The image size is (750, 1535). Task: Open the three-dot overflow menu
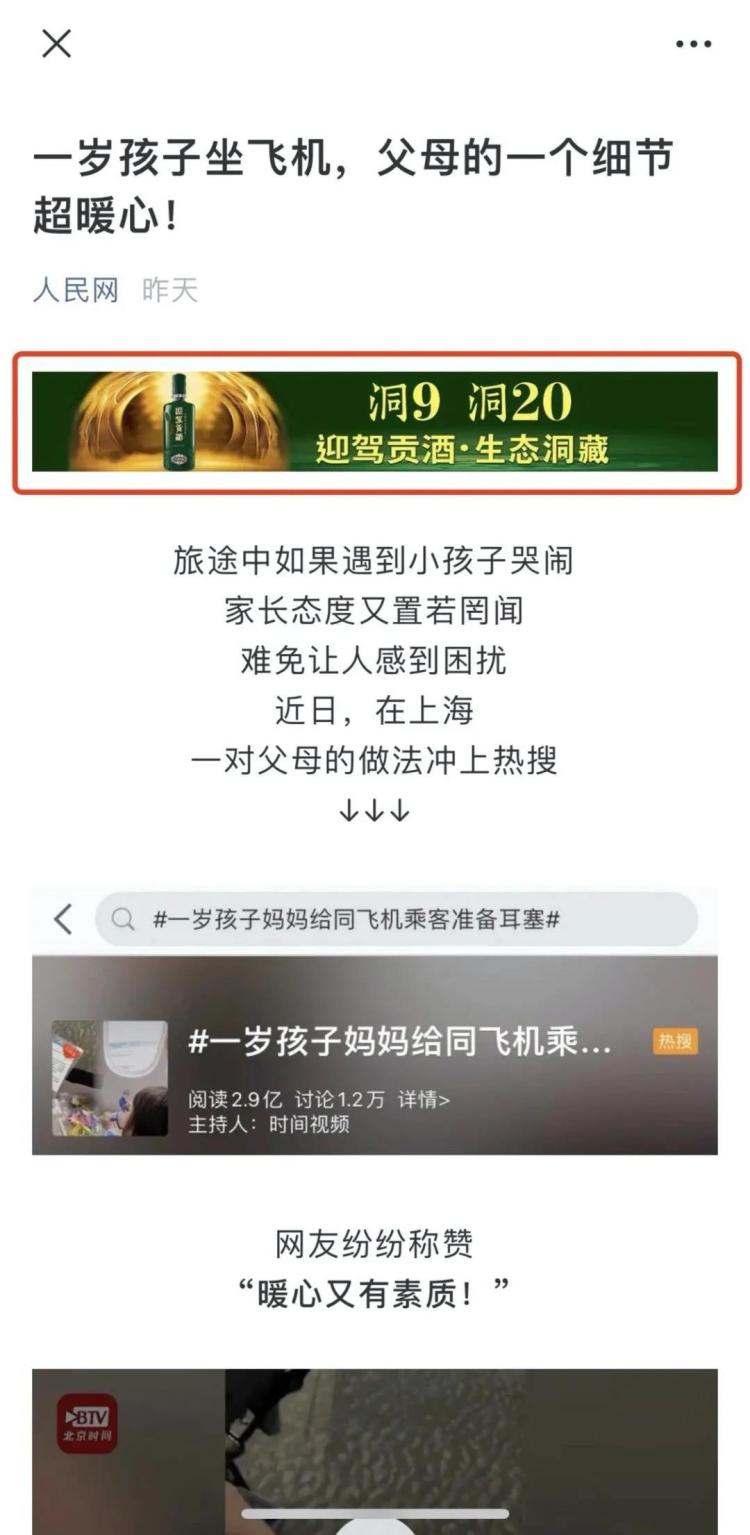click(x=693, y=44)
